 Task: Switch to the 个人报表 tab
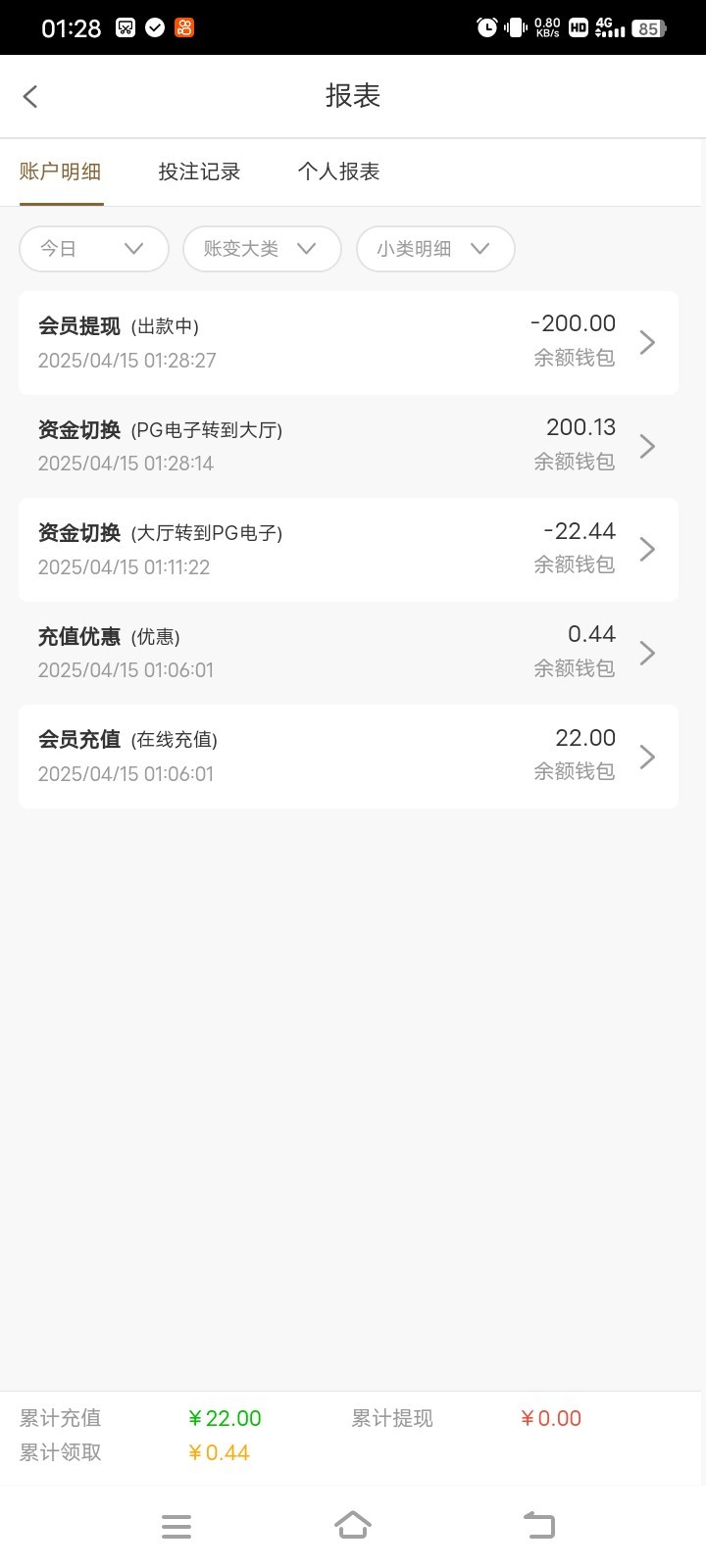pyautogui.click(x=338, y=171)
